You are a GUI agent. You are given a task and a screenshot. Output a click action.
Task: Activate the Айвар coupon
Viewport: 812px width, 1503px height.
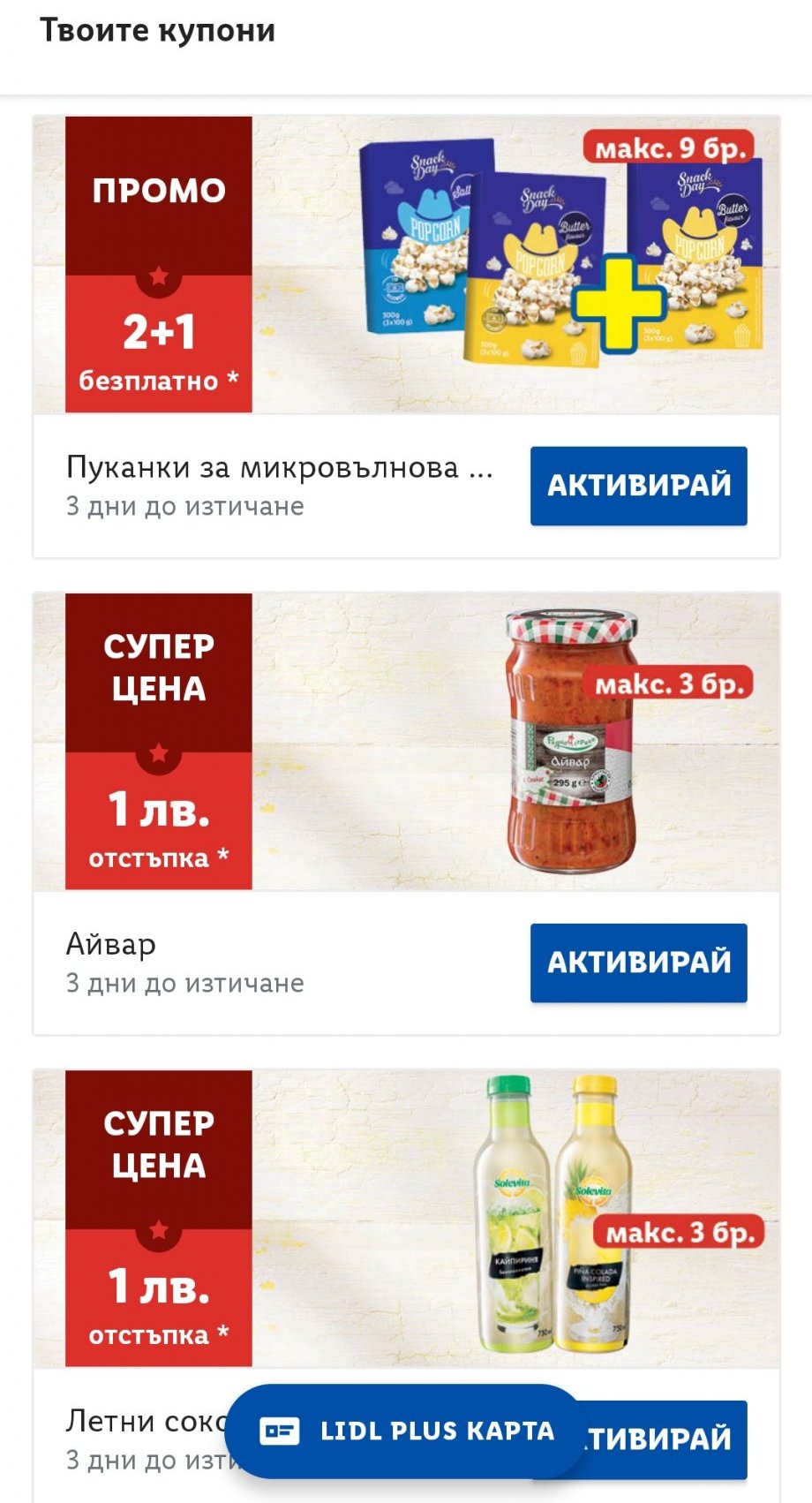coord(638,963)
